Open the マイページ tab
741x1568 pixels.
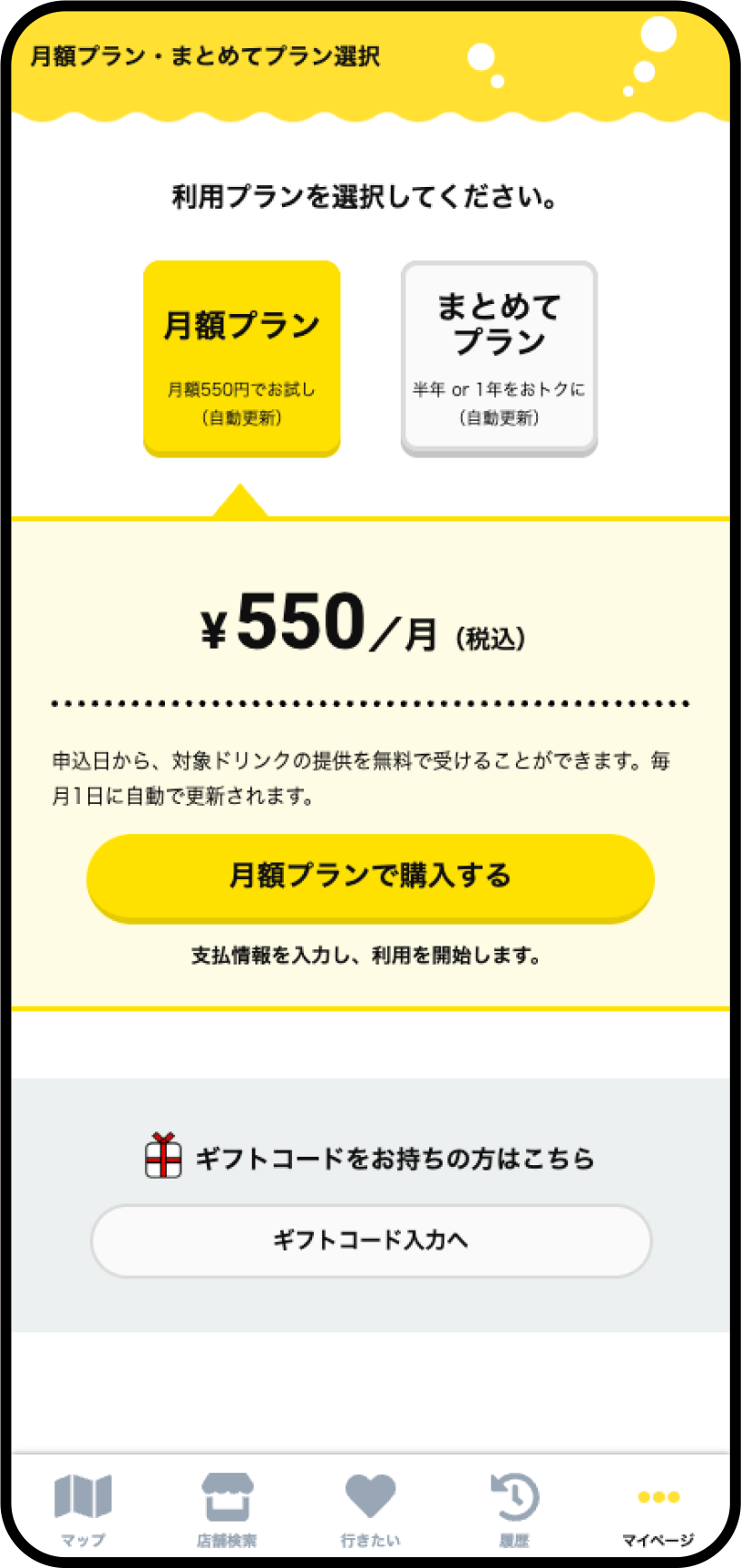pos(658,1510)
